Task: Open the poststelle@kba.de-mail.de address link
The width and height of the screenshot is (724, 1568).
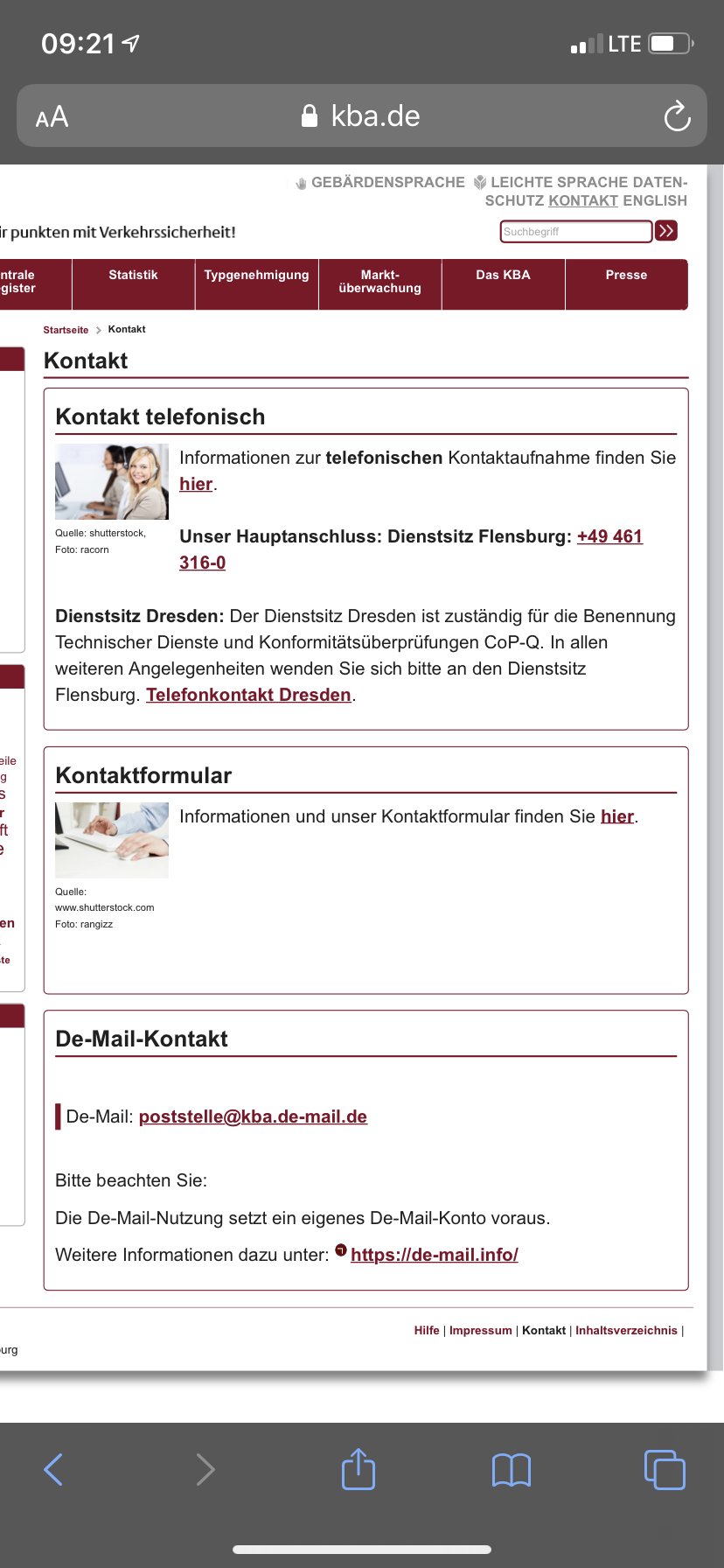Action: pos(253,1116)
